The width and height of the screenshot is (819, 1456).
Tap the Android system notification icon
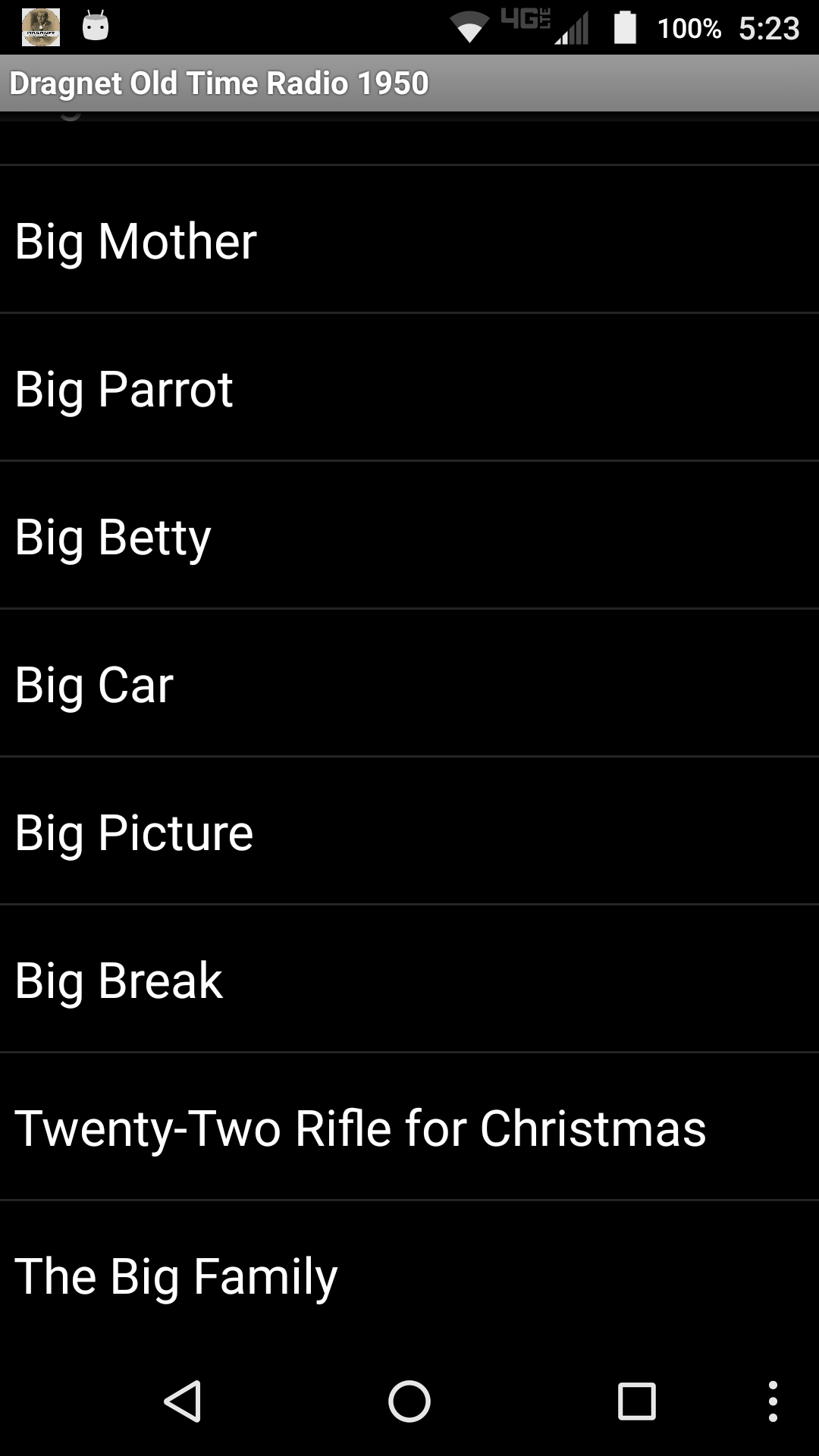(x=96, y=27)
